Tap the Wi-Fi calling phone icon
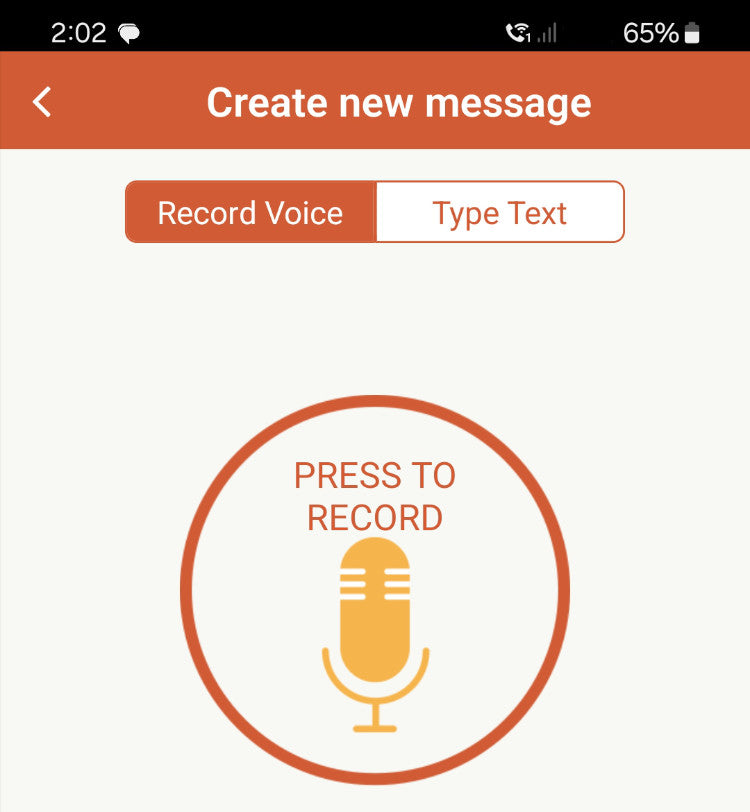Screen dimensions: 750x812 [x=516, y=31]
